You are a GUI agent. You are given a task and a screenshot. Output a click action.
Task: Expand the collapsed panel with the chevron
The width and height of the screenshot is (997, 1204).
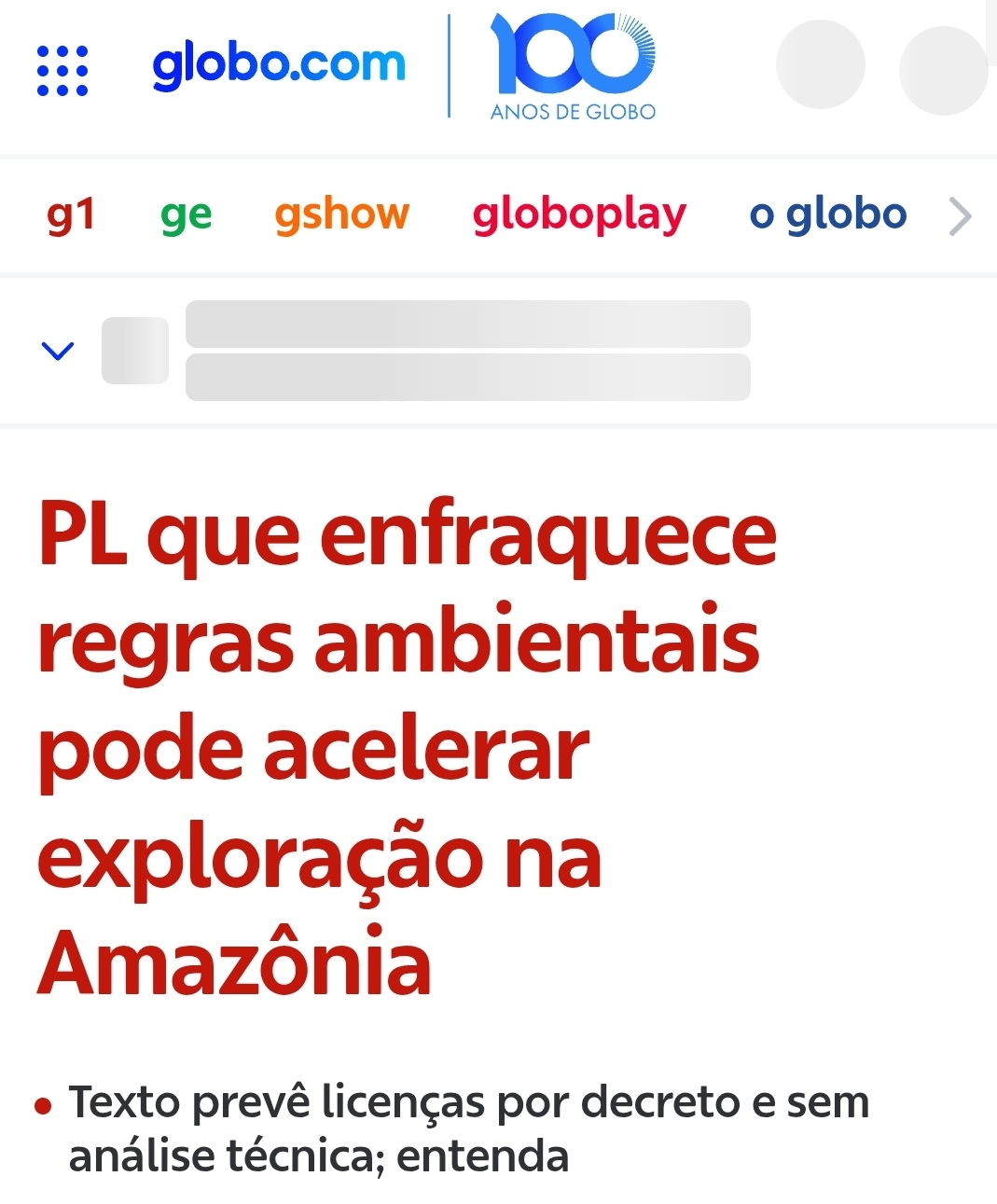pyautogui.click(x=58, y=351)
